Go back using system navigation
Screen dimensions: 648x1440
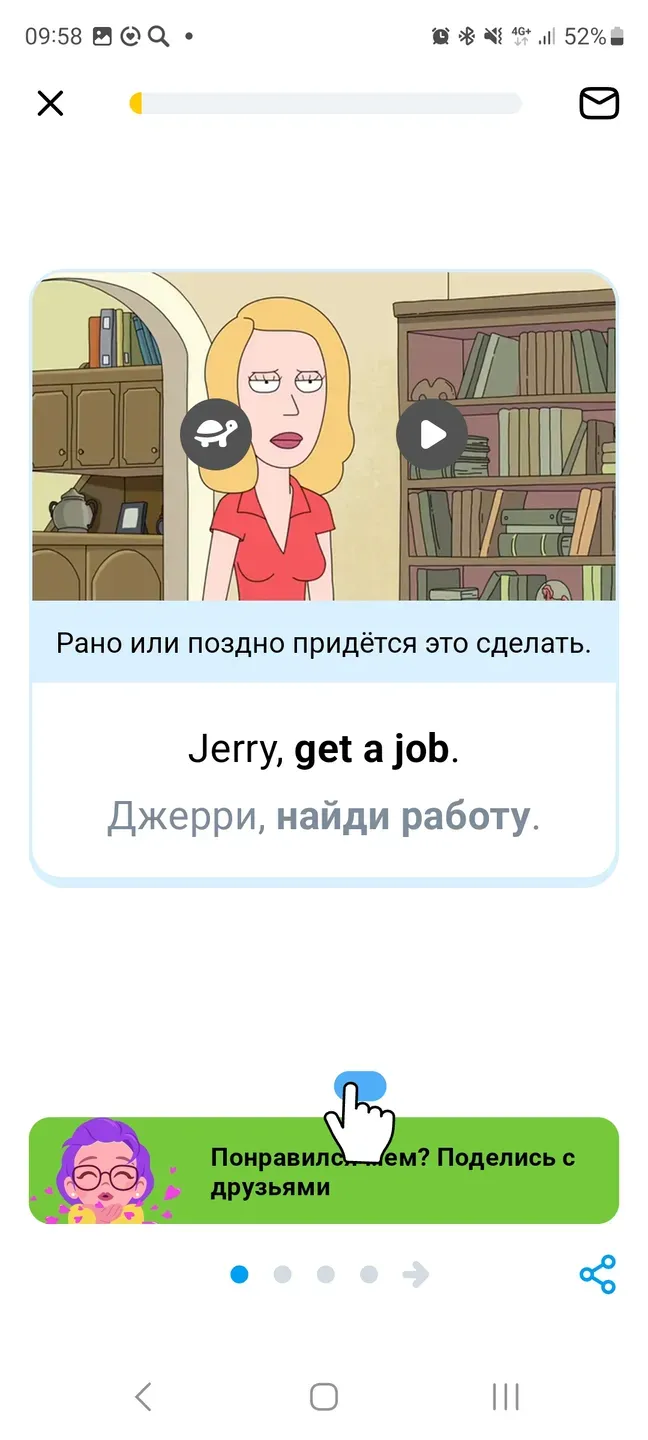(x=143, y=1397)
